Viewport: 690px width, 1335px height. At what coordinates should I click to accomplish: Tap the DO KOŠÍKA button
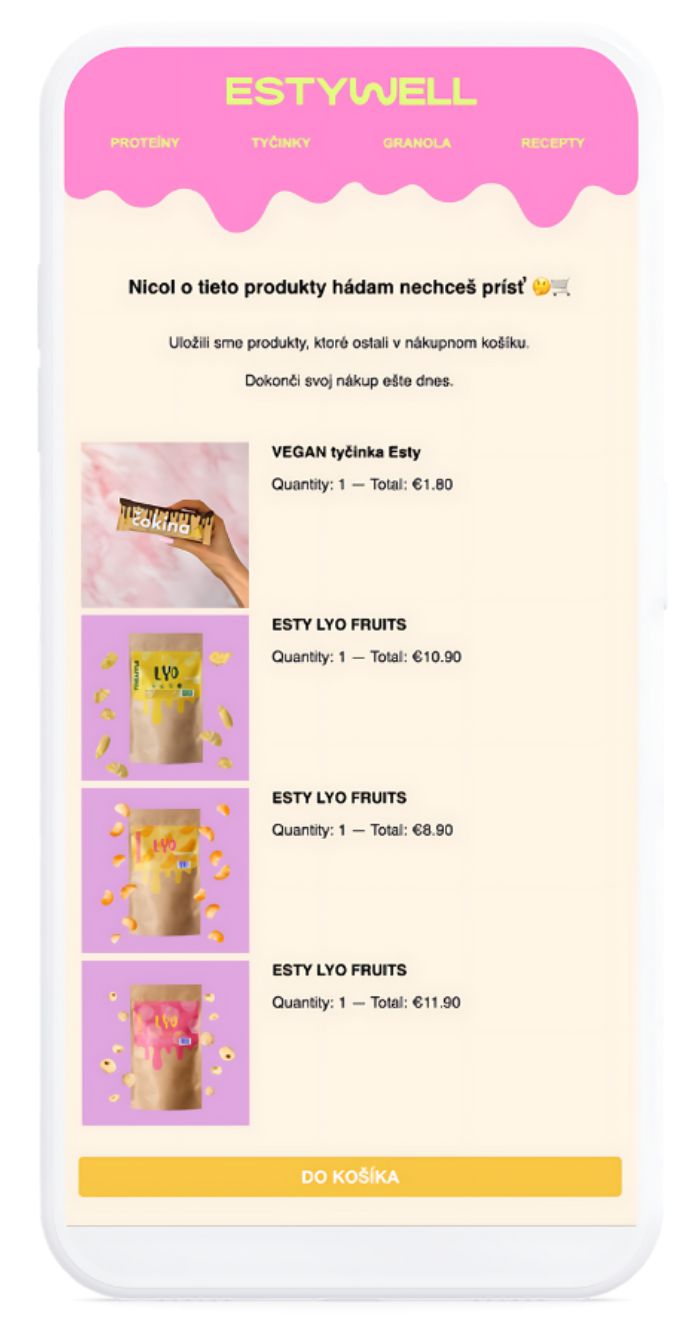coord(350,1177)
